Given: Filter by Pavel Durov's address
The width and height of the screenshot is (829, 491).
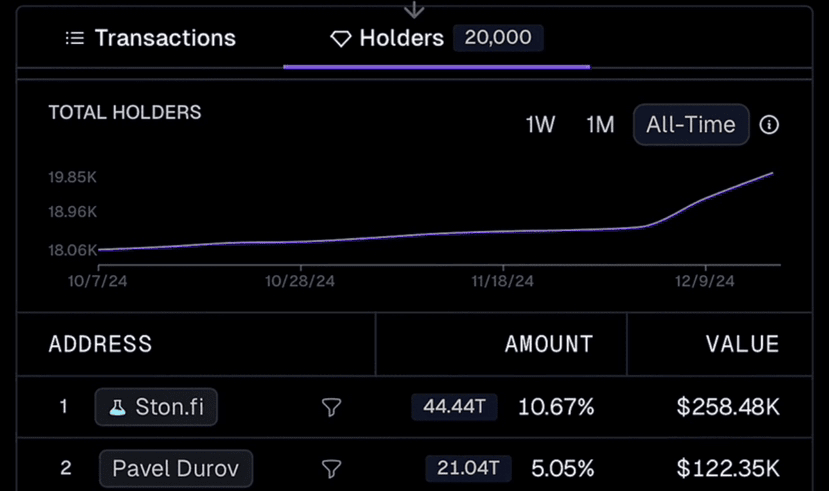Looking at the screenshot, I should click(x=331, y=468).
